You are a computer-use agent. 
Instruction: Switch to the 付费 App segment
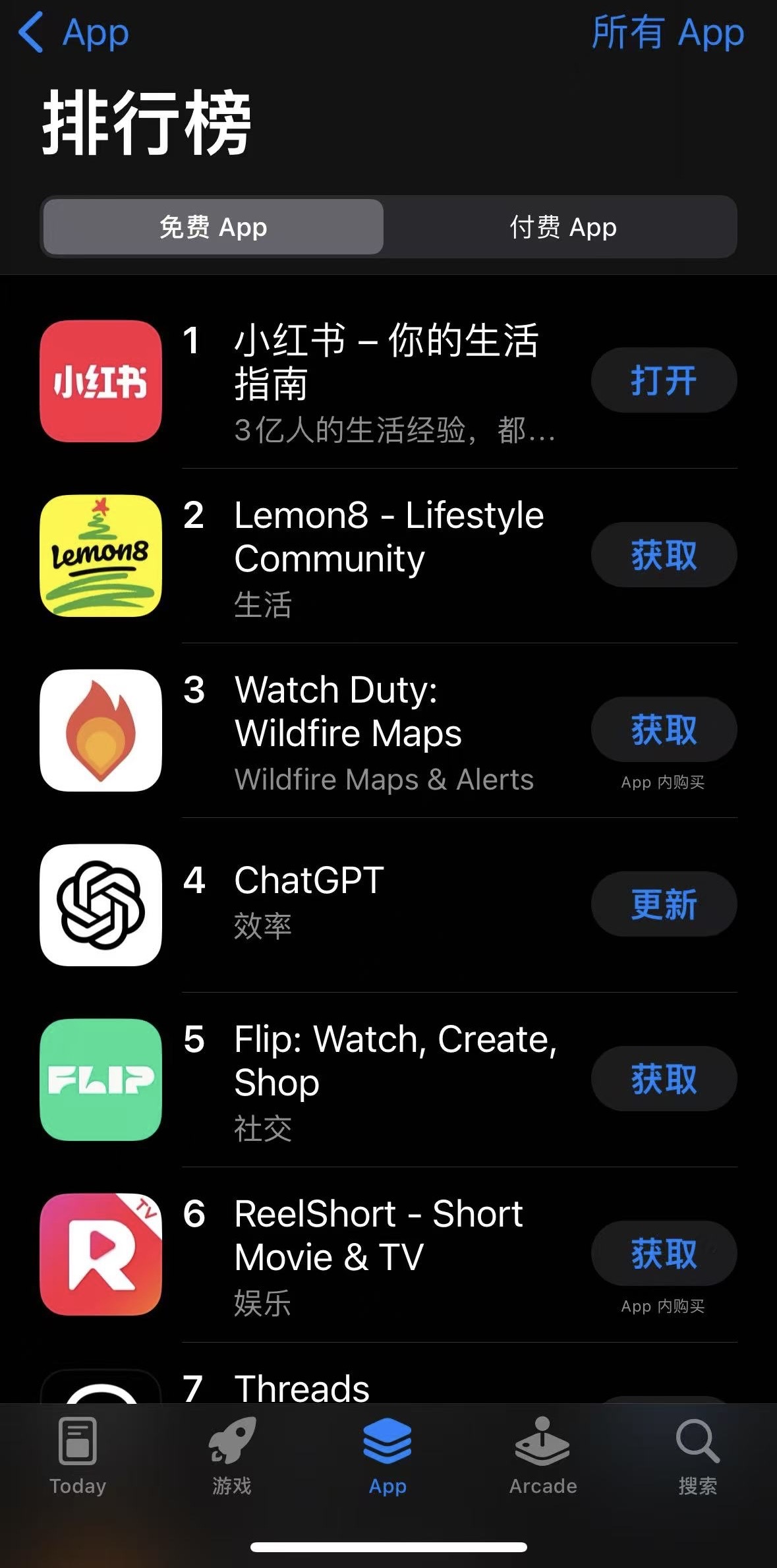(x=563, y=227)
